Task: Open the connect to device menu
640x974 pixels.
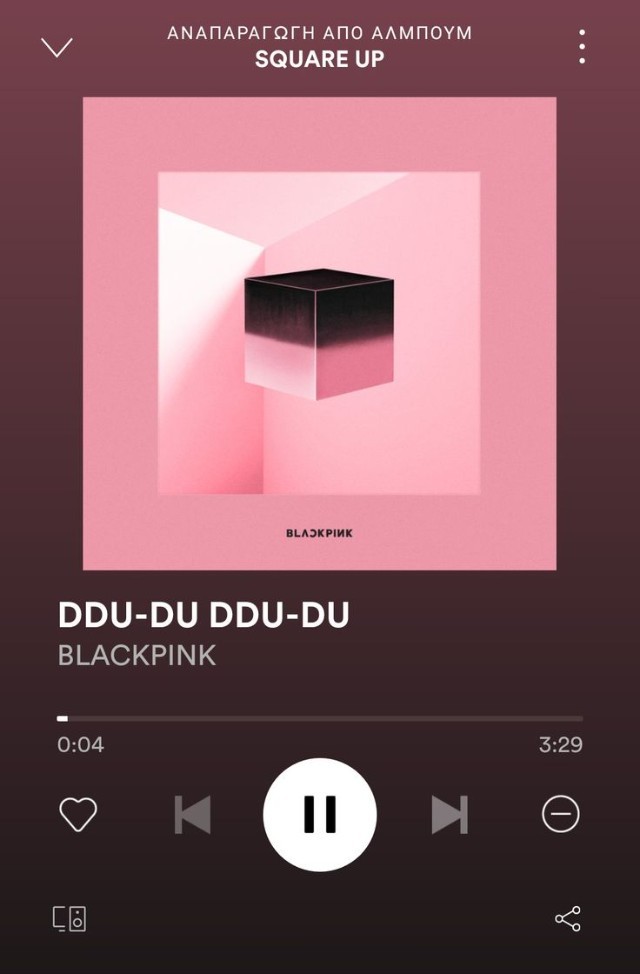Action: pos(70,919)
